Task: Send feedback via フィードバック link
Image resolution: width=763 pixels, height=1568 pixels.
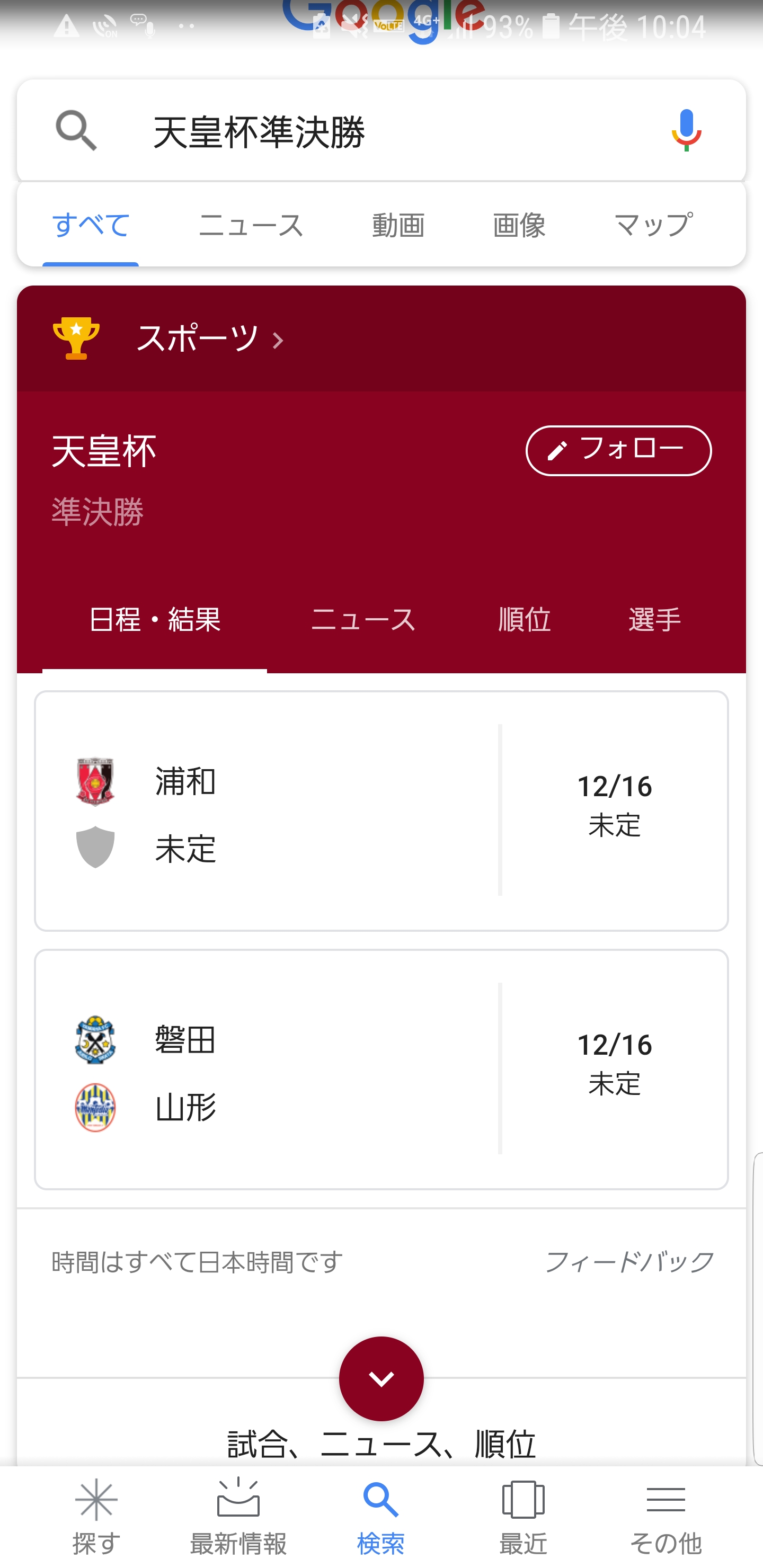Action: (629, 1262)
